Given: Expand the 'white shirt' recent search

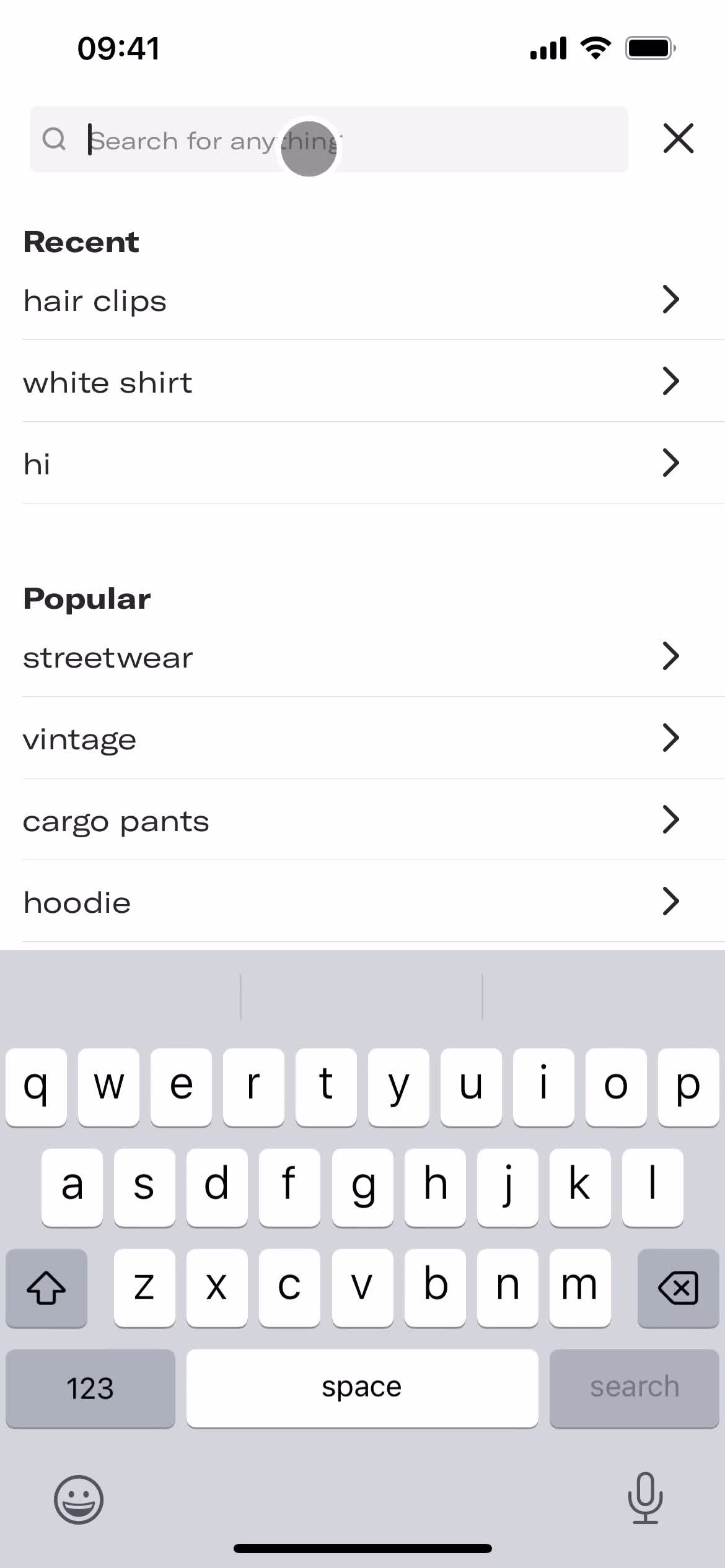Looking at the screenshot, I should point(670,382).
